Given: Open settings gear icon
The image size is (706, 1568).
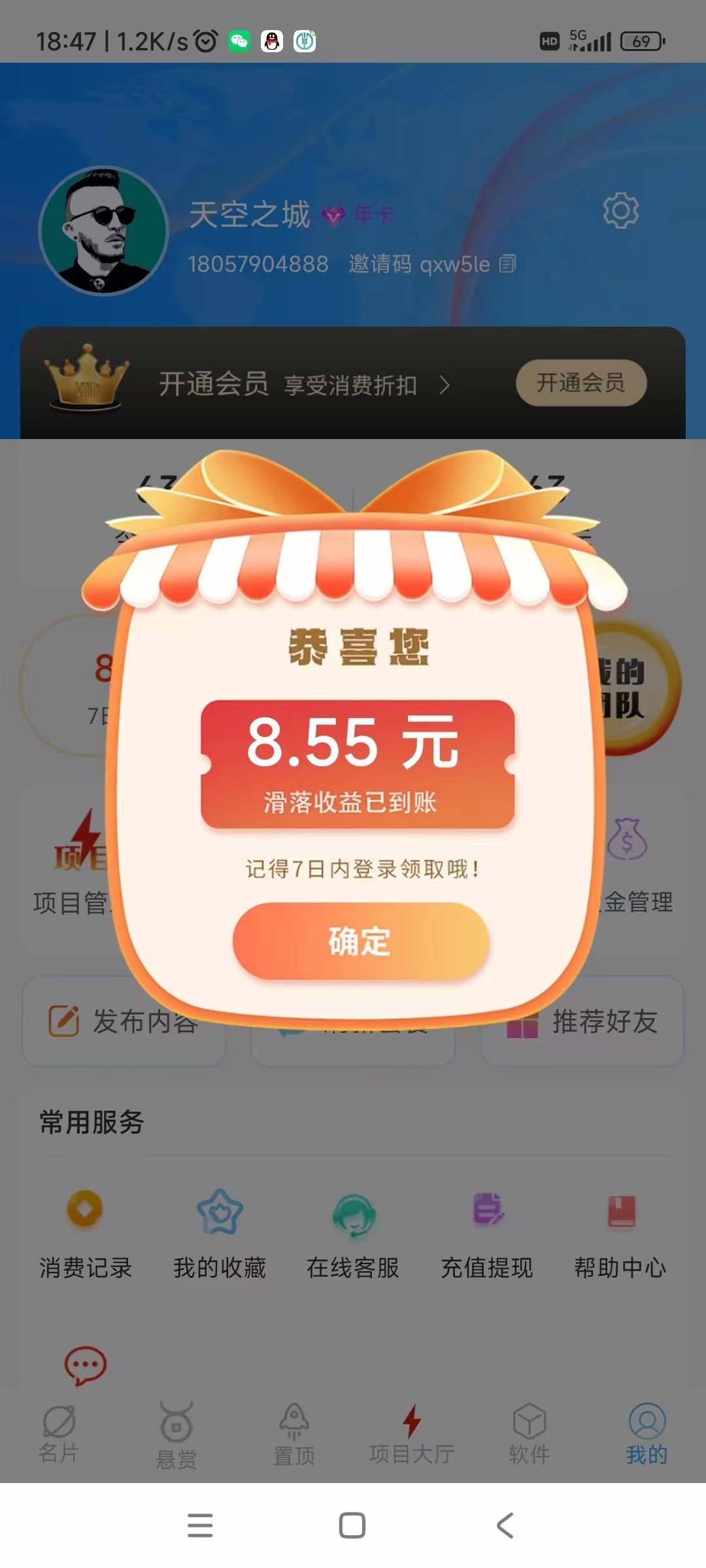Looking at the screenshot, I should pyautogui.click(x=620, y=210).
